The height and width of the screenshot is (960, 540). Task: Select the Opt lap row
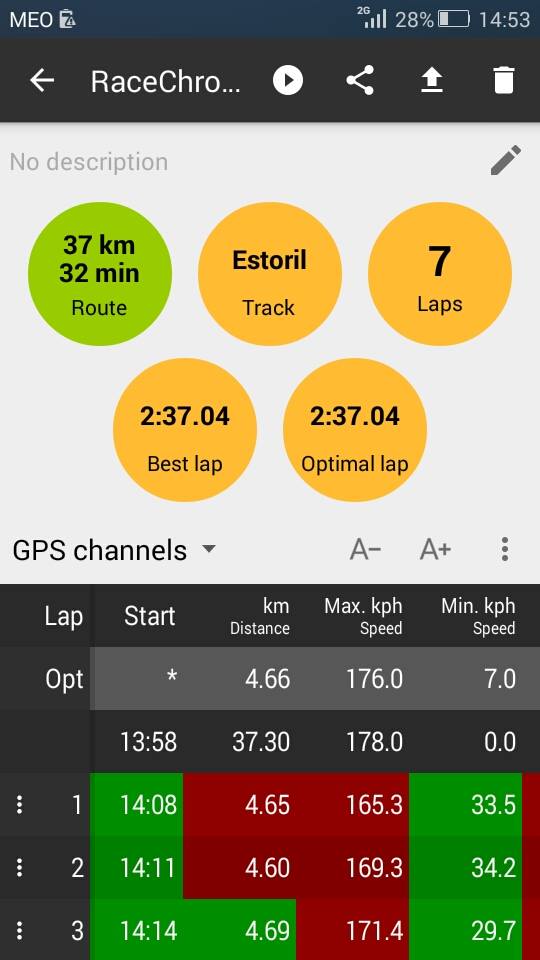pos(270,679)
